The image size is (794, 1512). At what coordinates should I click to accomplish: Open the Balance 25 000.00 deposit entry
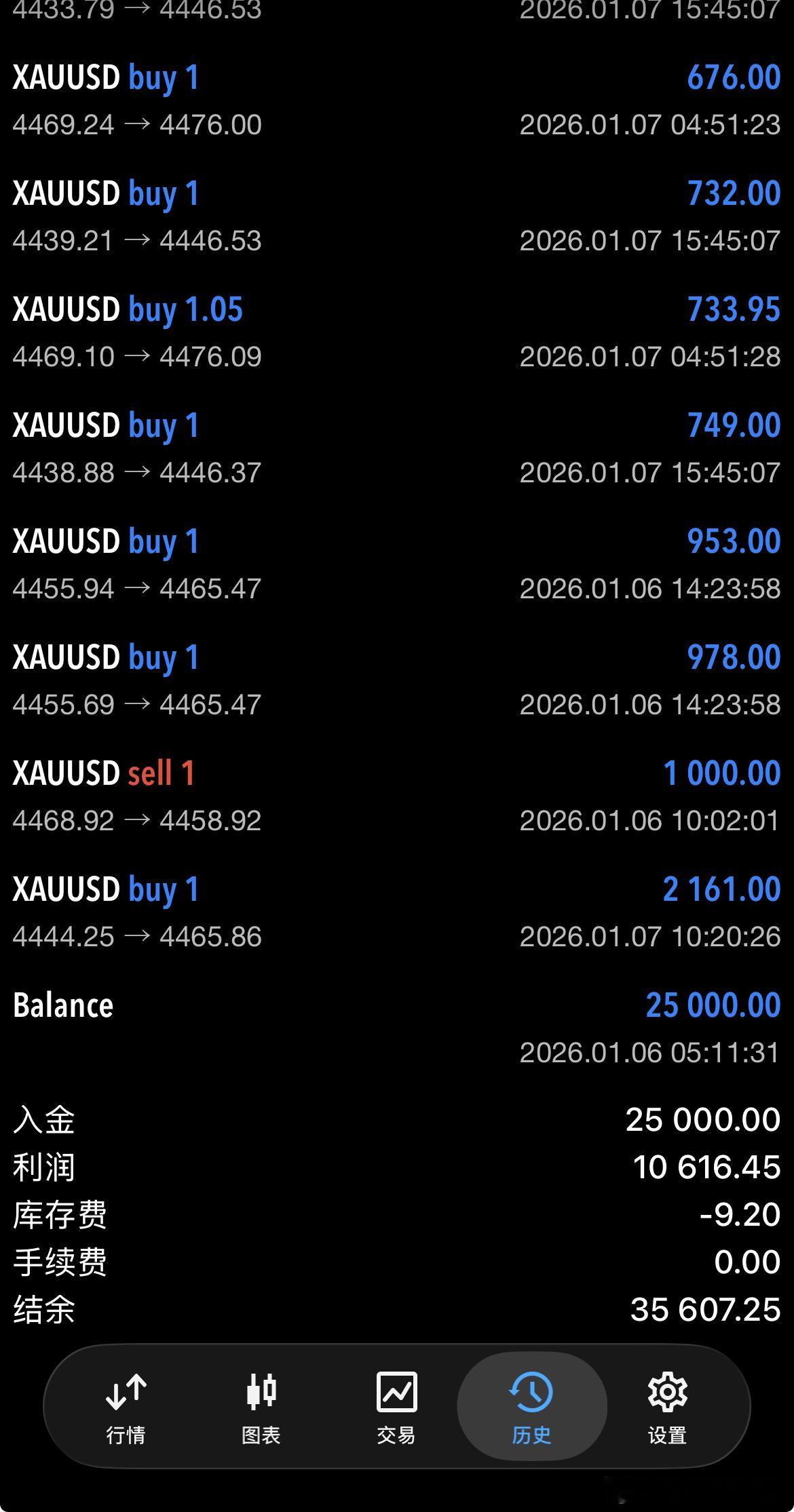pyautogui.click(x=397, y=1027)
